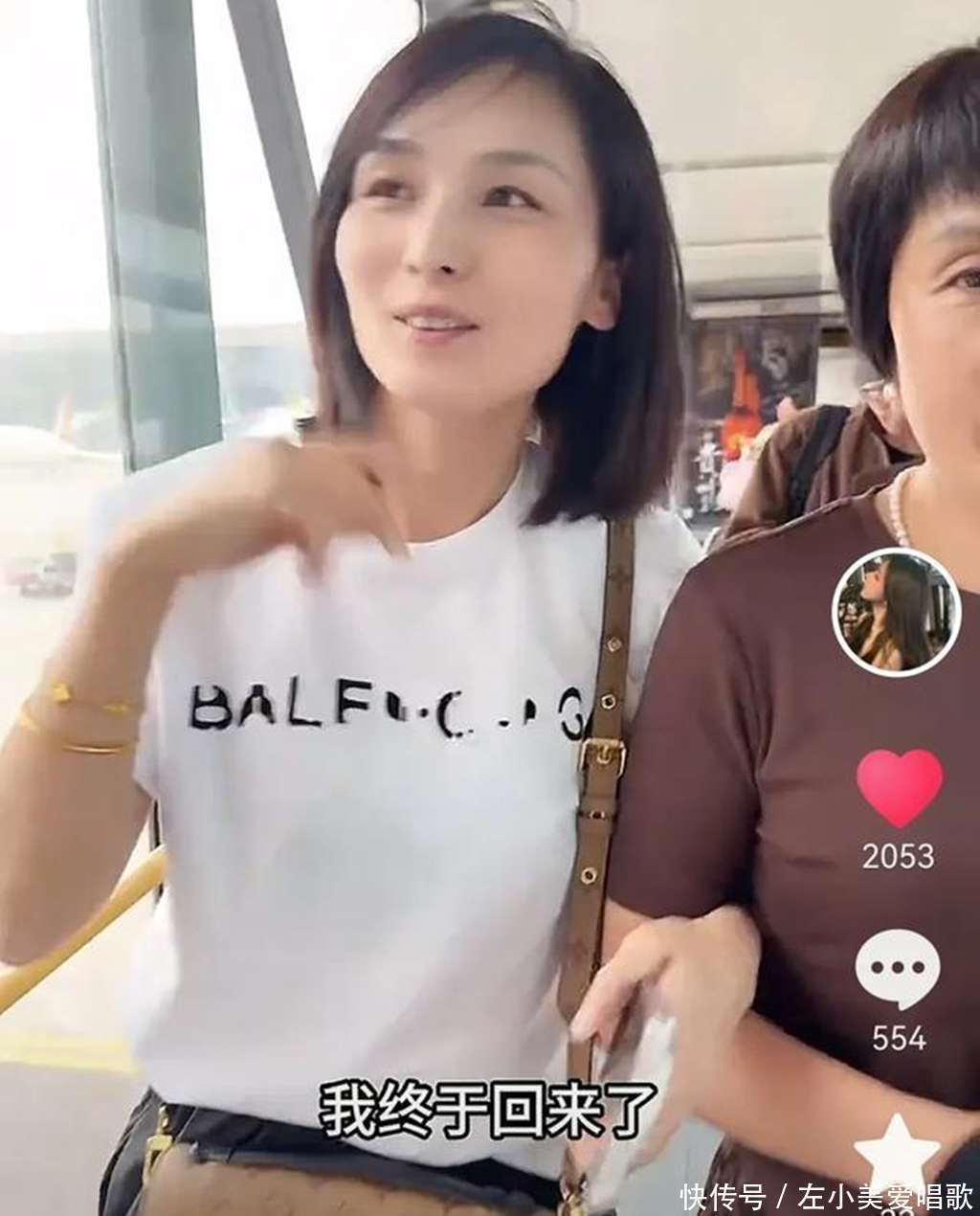Like the video with the heart icon
The height and width of the screenshot is (1216, 980).
point(899,787)
